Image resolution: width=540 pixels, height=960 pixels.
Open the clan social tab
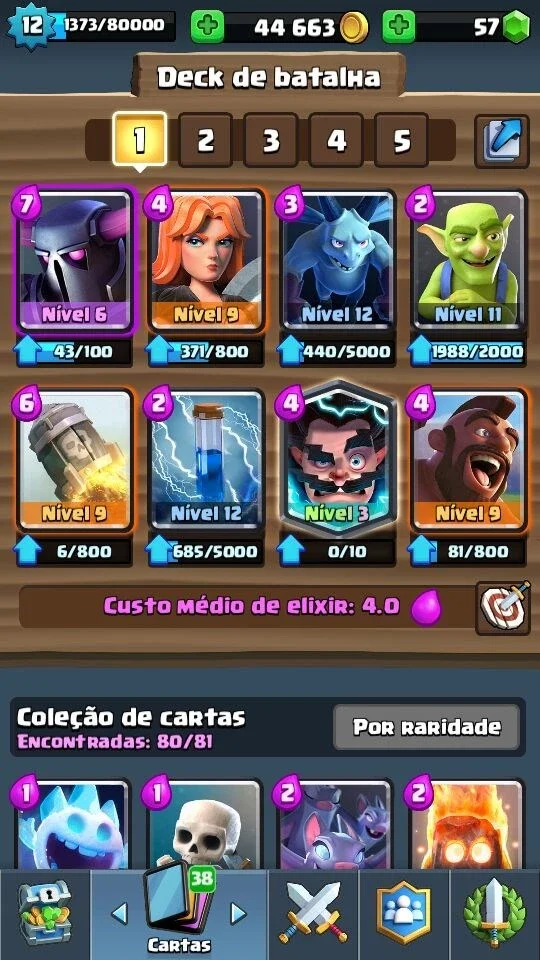click(x=403, y=915)
